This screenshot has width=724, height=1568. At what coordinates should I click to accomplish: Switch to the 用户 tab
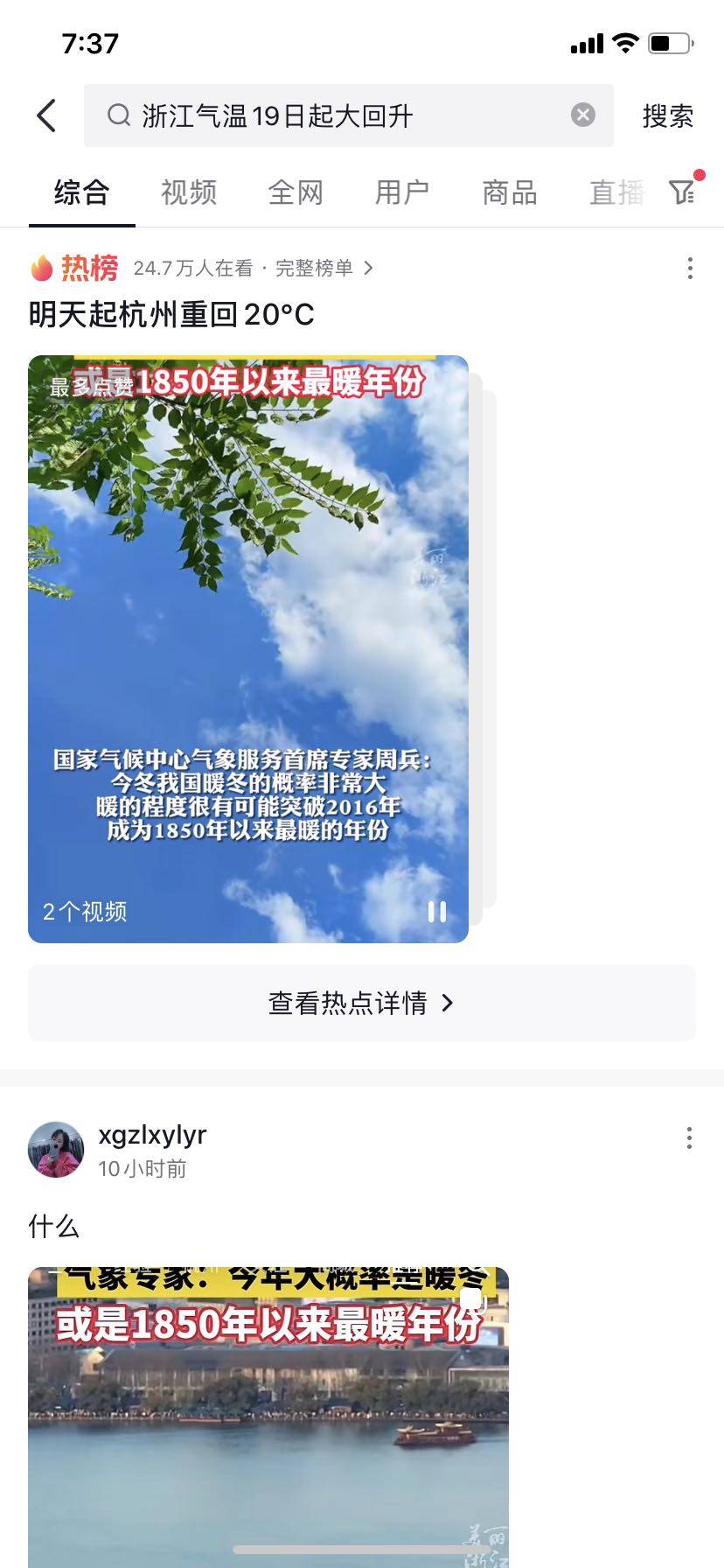pos(402,192)
